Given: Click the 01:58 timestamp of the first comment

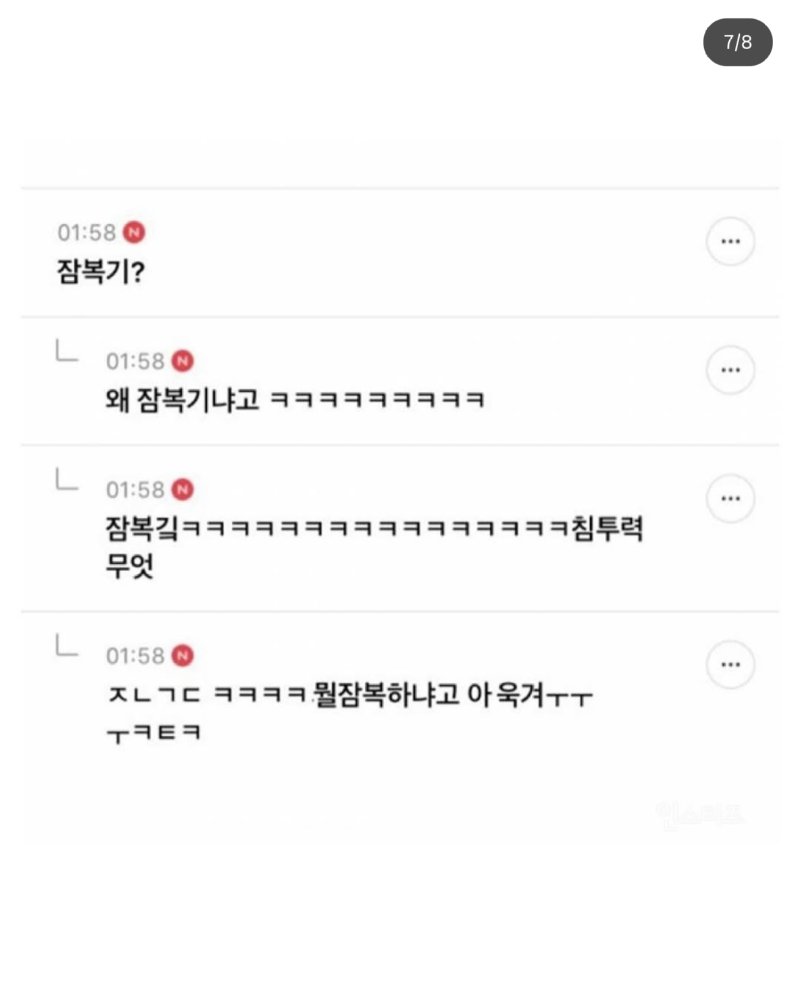Looking at the screenshot, I should click(85, 231).
